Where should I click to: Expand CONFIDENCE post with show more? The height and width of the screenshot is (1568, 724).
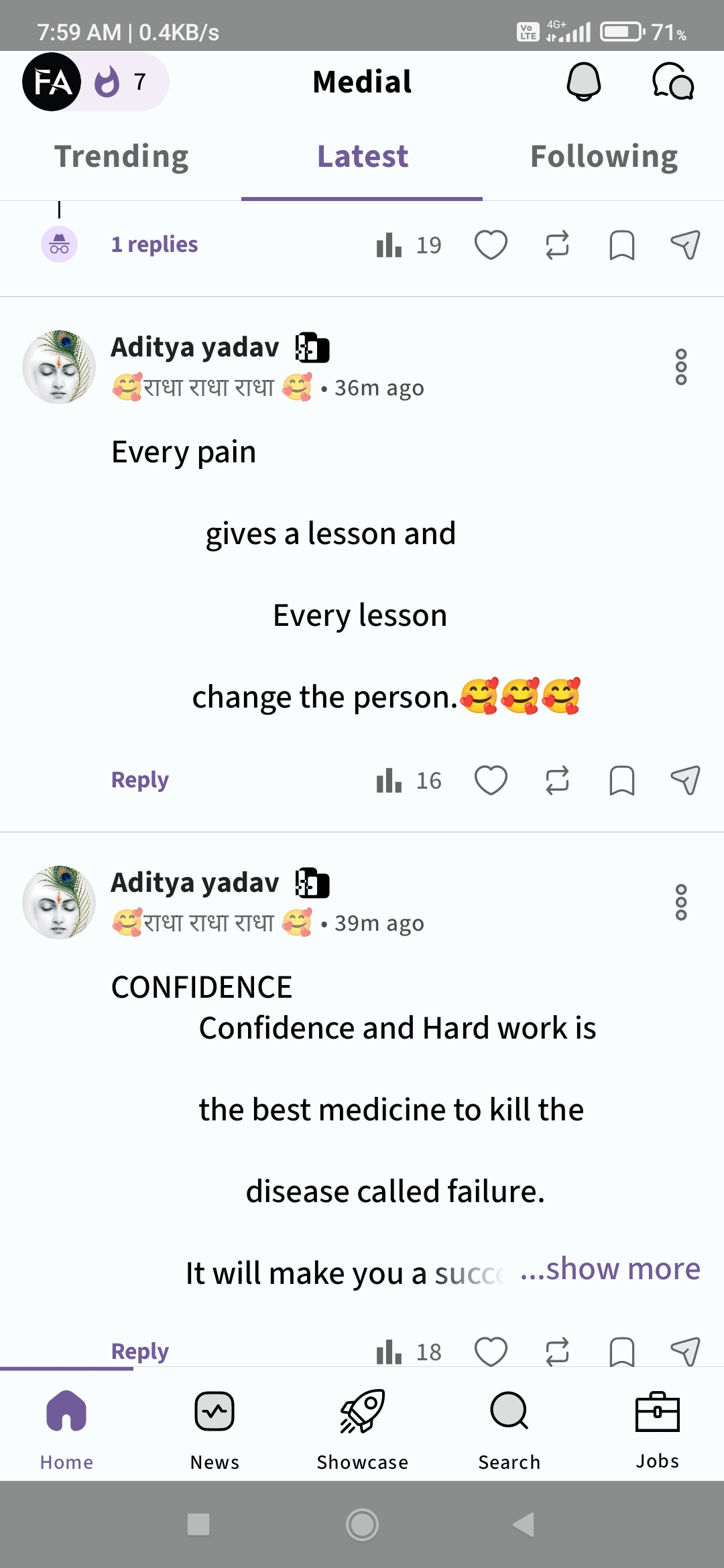(x=611, y=1269)
